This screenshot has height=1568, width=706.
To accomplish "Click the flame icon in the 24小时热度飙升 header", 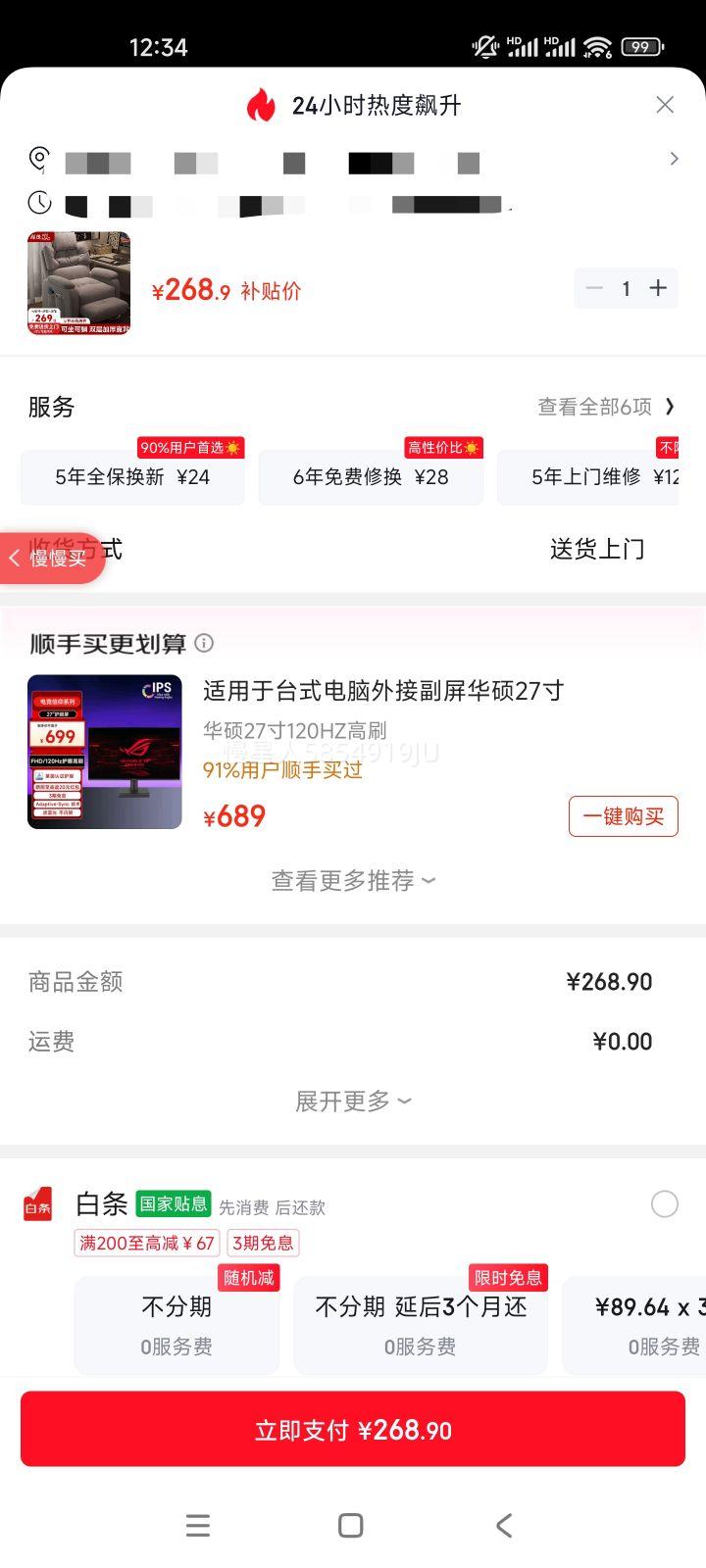I will click(x=260, y=104).
